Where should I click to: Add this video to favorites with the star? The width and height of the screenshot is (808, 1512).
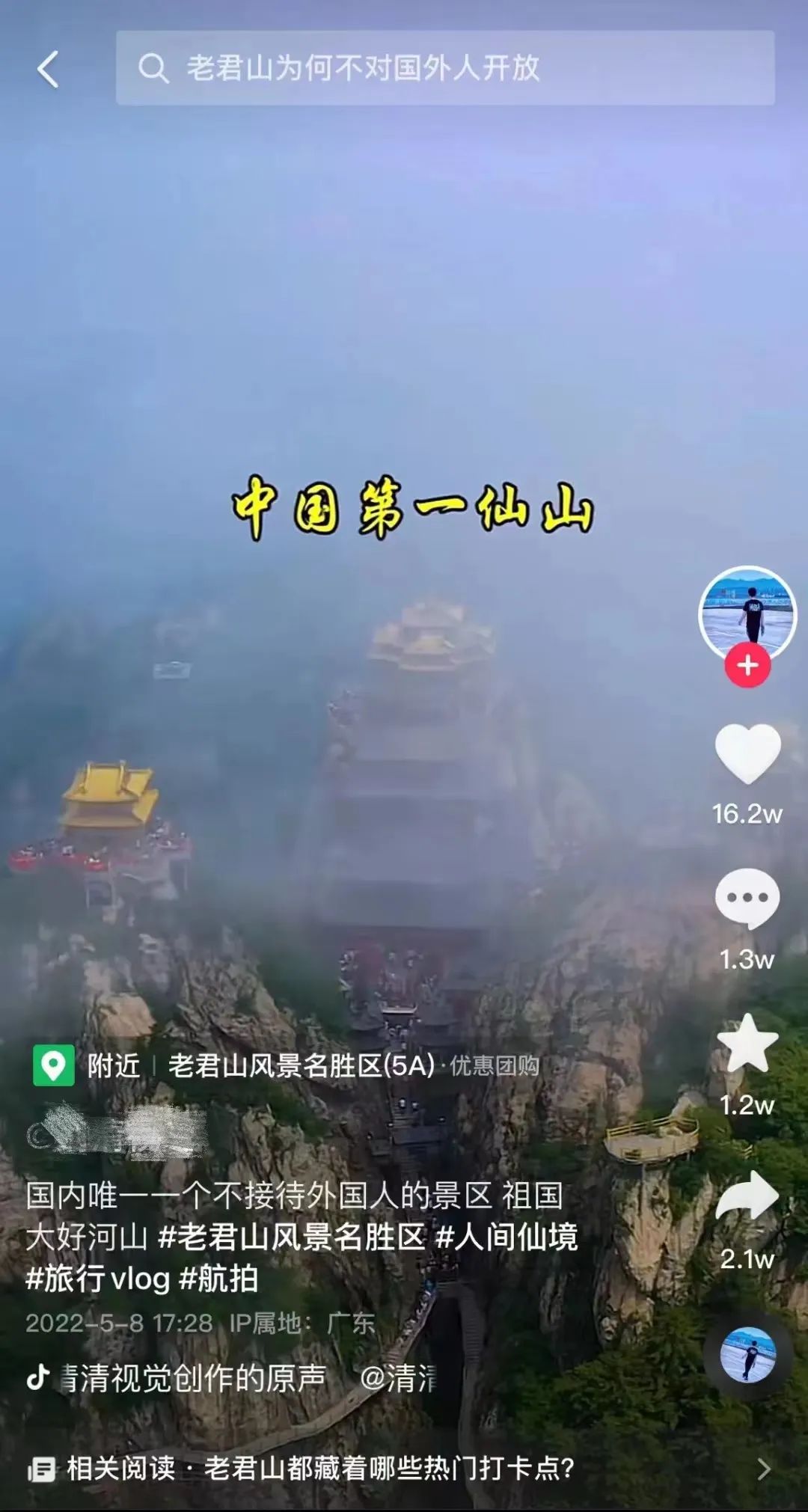pyautogui.click(x=747, y=1044)
